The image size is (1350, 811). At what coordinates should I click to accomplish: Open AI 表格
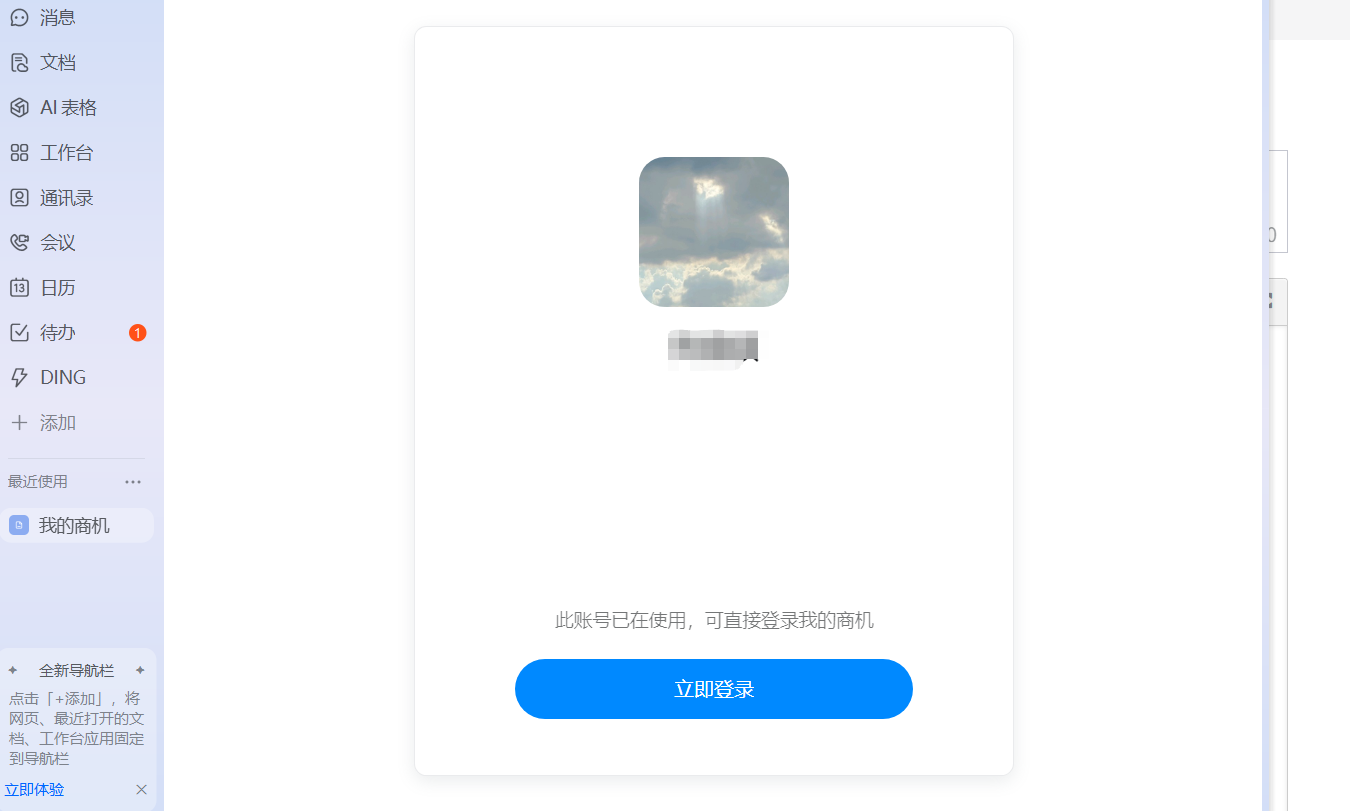tap(67, 108)
